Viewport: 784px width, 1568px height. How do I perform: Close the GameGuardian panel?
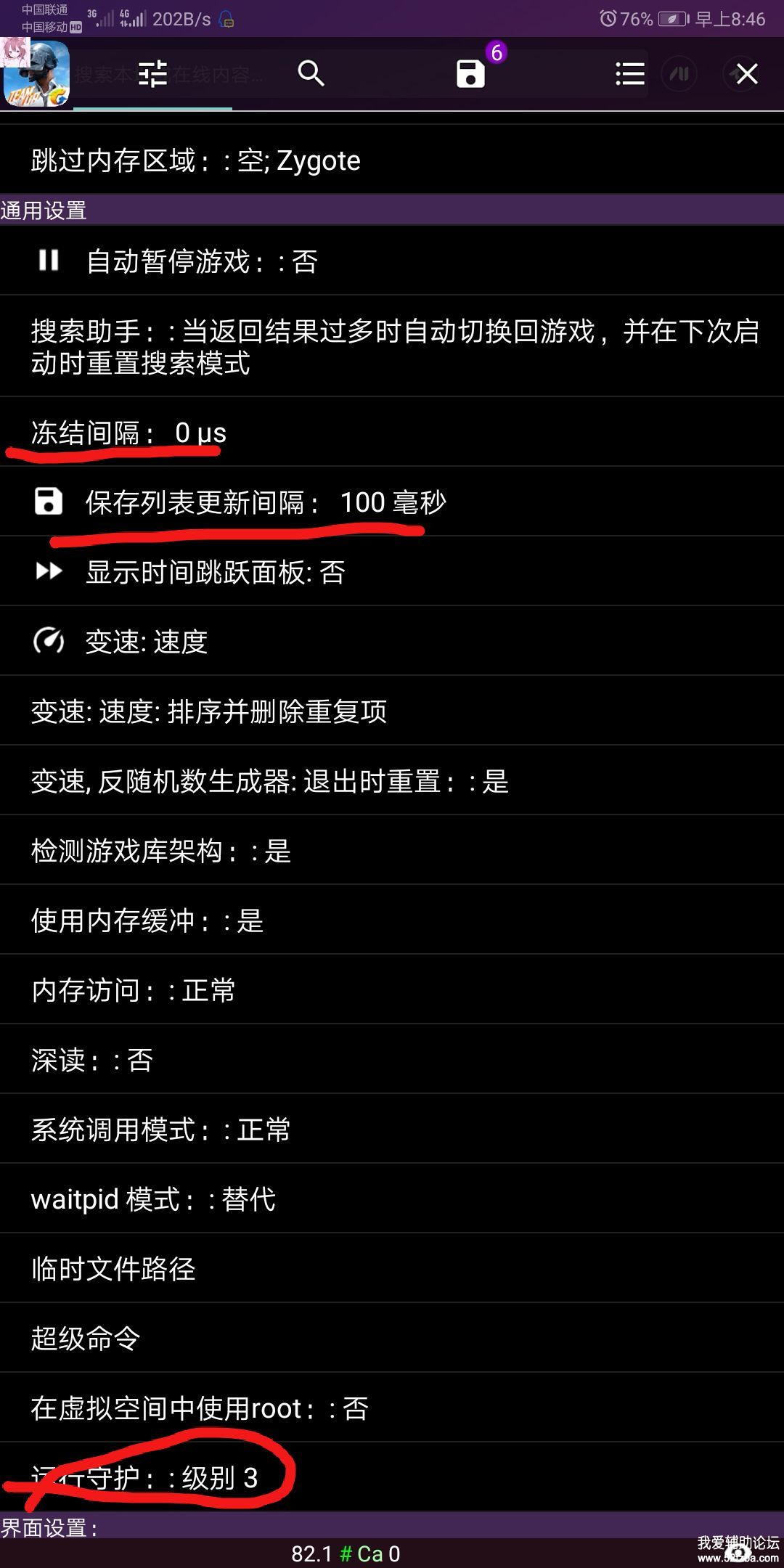(747, 73)
